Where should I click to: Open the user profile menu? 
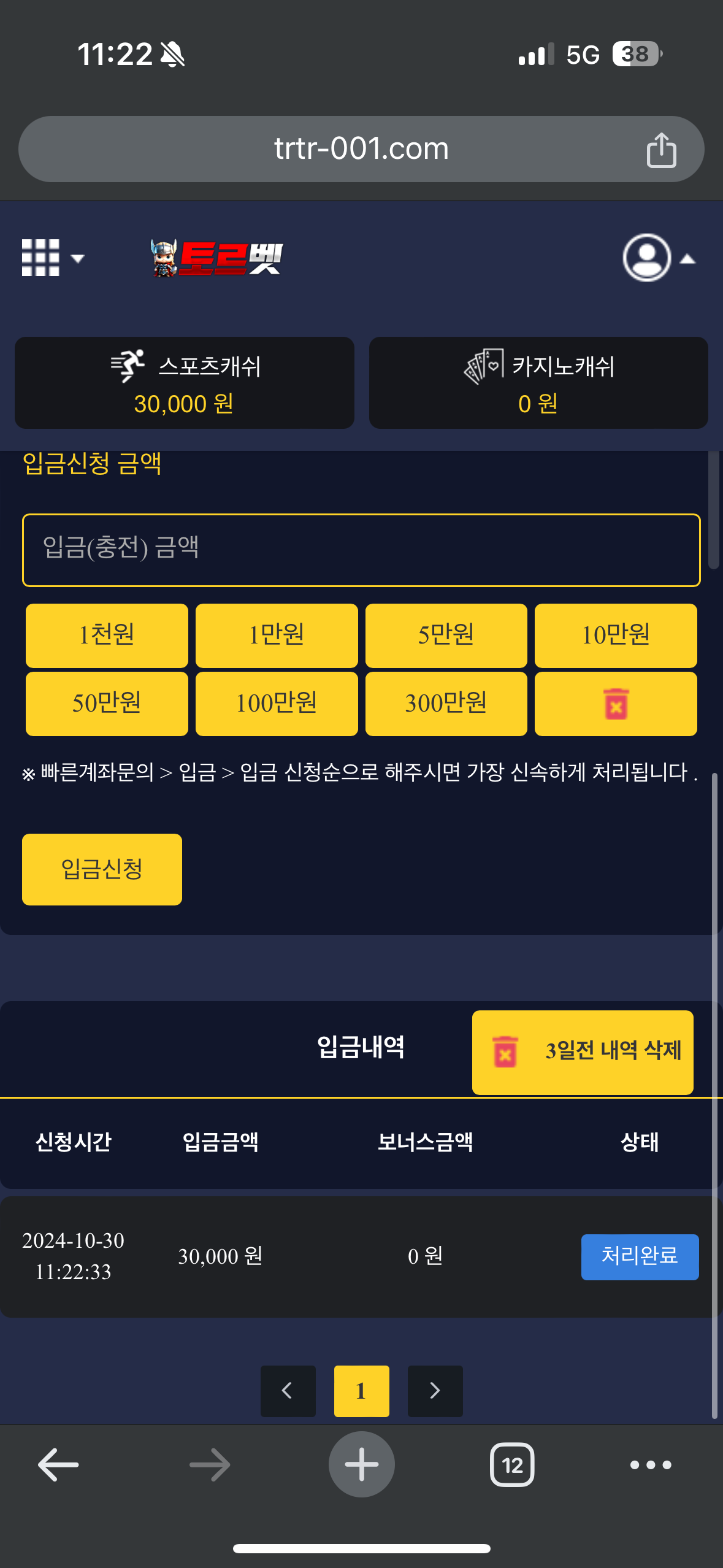tap(657, 258)
